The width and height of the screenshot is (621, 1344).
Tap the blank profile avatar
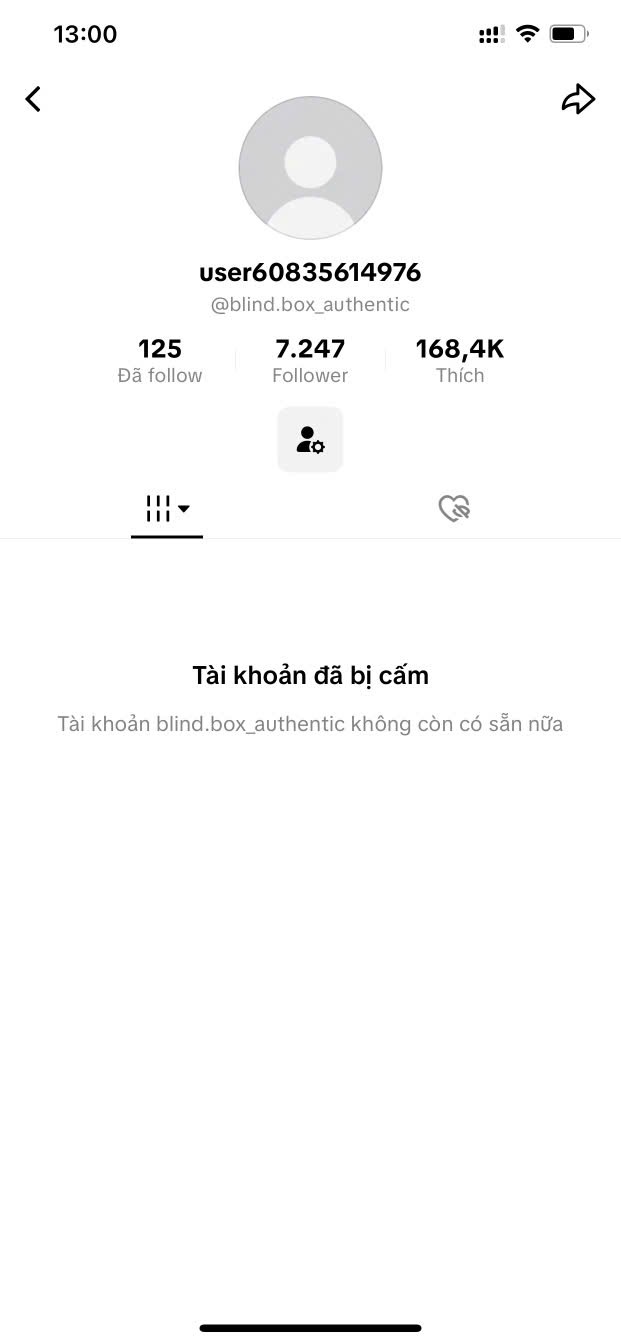[x=310, y=168]
